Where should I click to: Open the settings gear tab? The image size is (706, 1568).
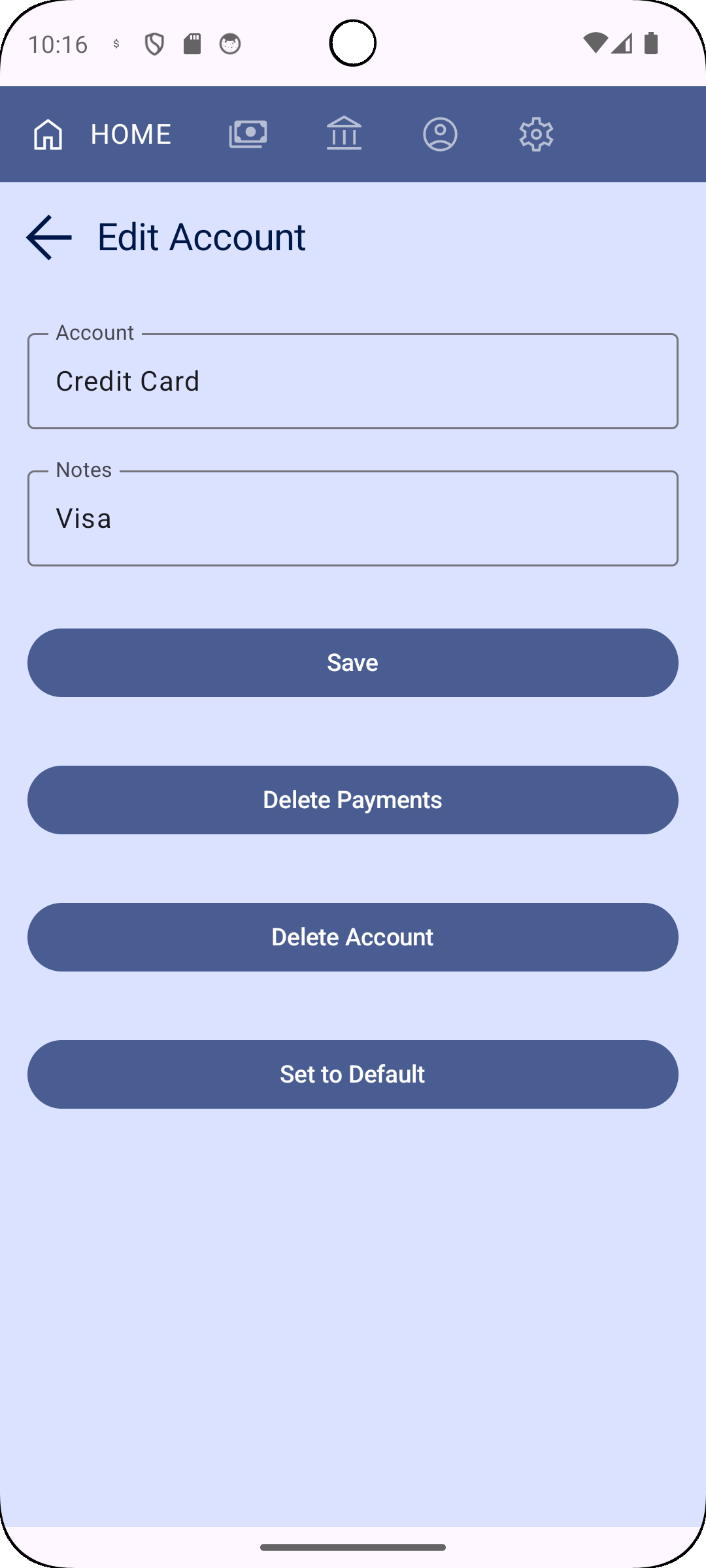tap(536, 135)
